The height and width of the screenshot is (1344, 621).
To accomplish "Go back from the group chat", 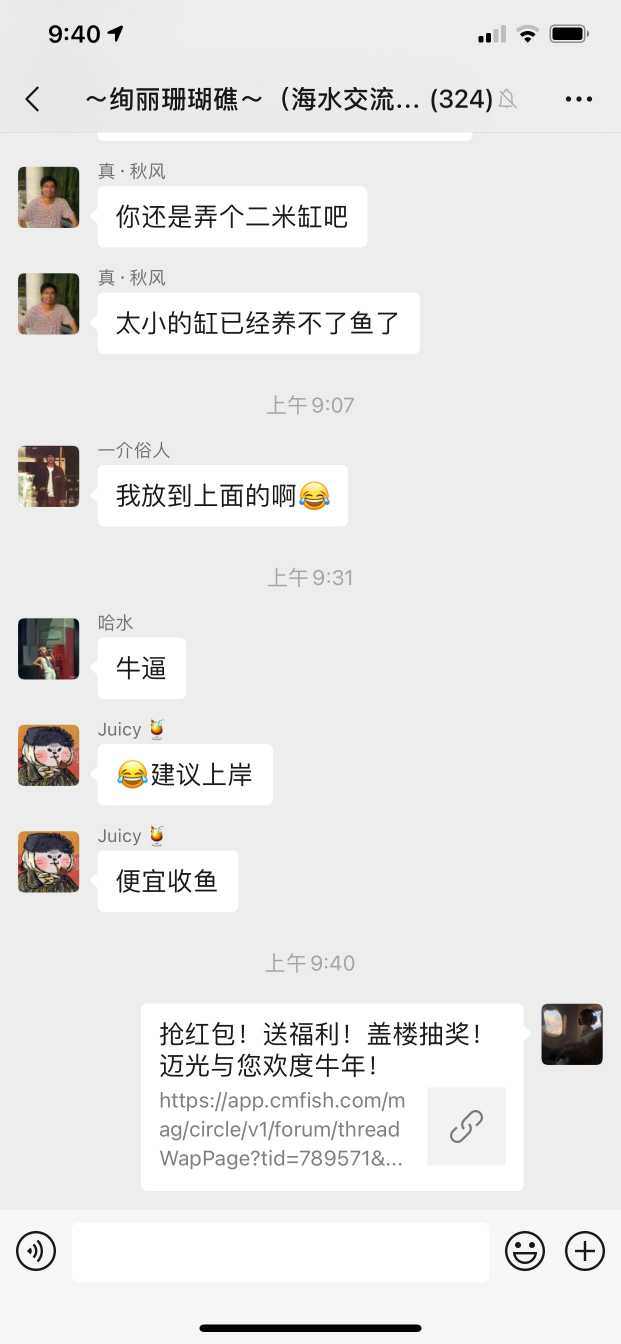I will pos(33,98).
